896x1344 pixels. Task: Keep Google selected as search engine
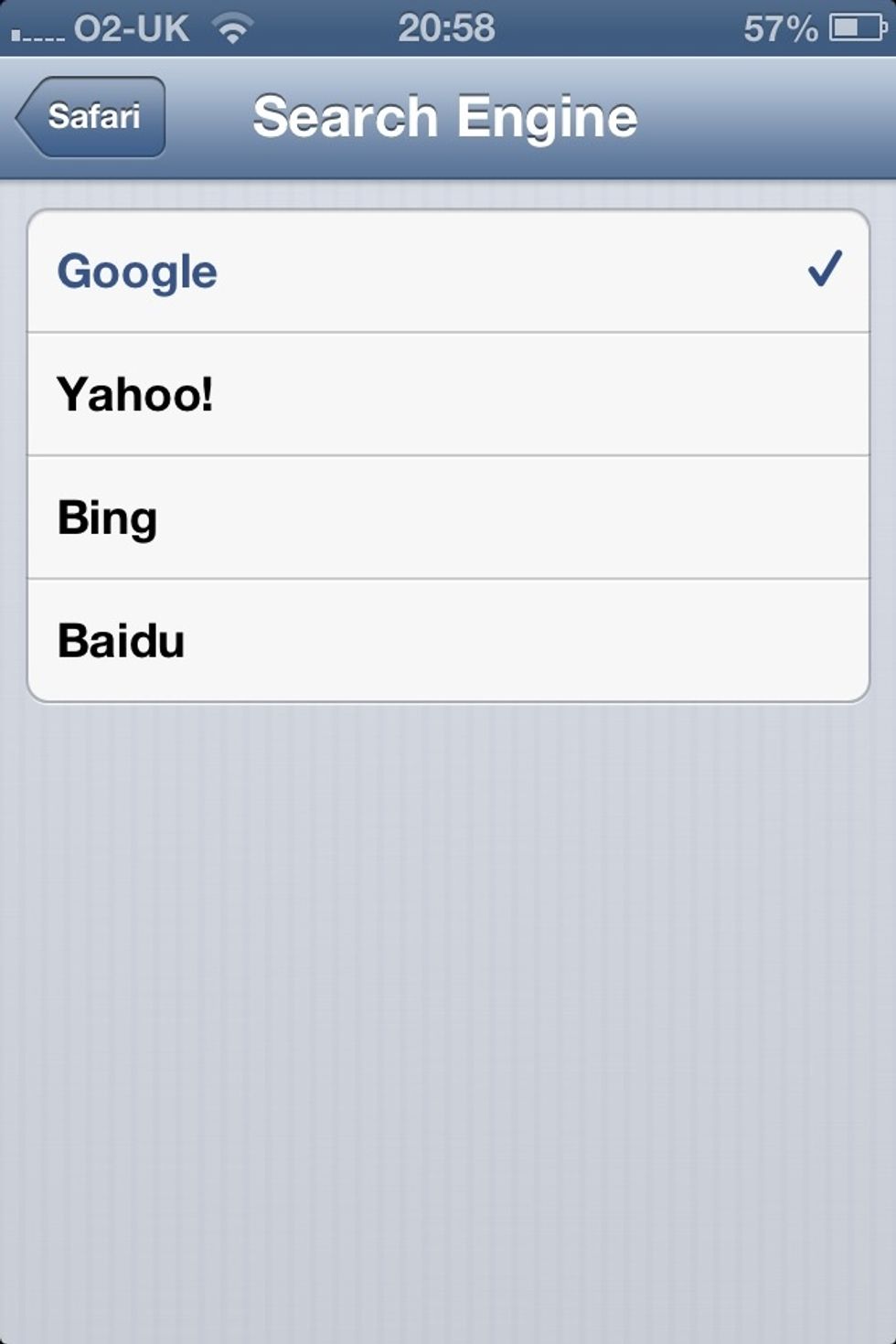448,270
